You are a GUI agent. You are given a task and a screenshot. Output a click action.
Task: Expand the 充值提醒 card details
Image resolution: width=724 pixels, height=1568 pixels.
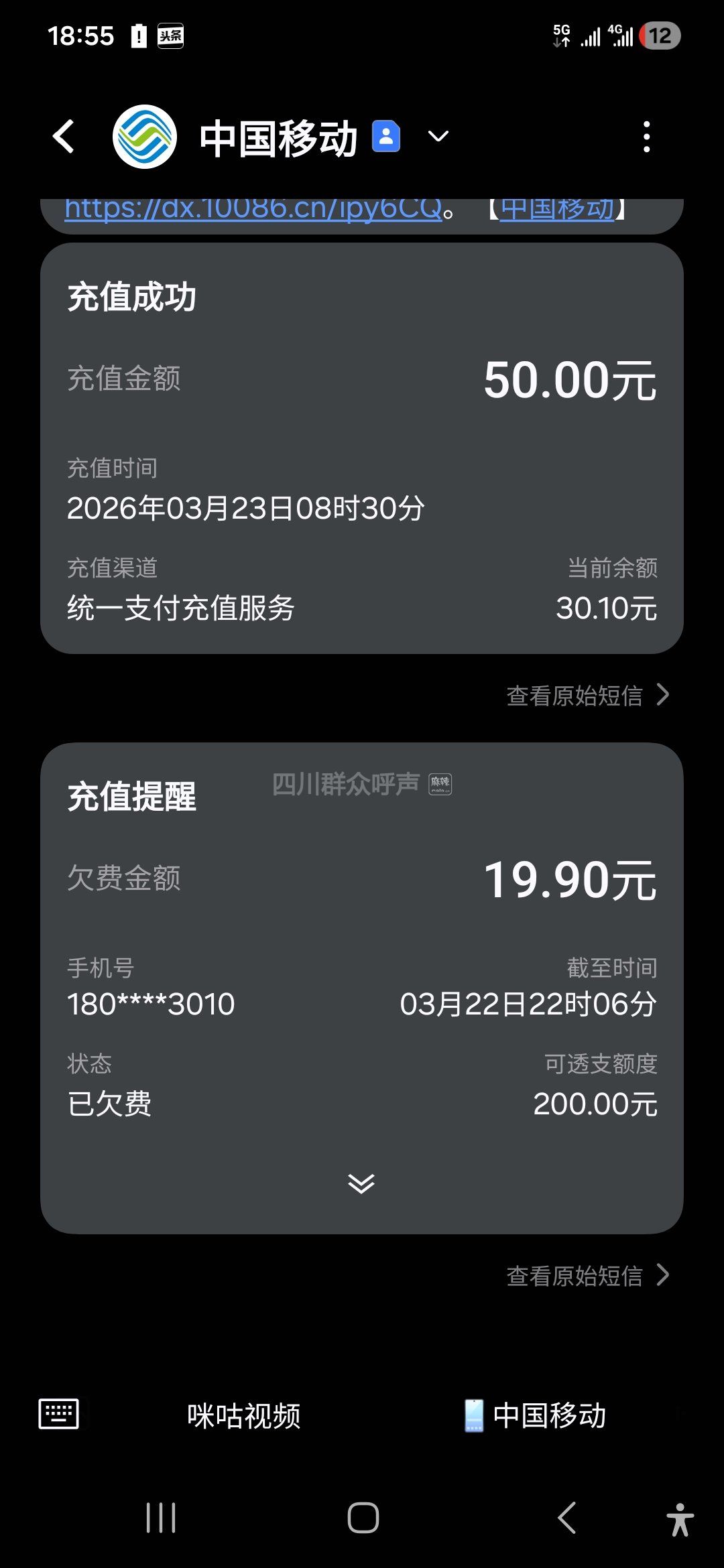click(x=361, y=1183)
